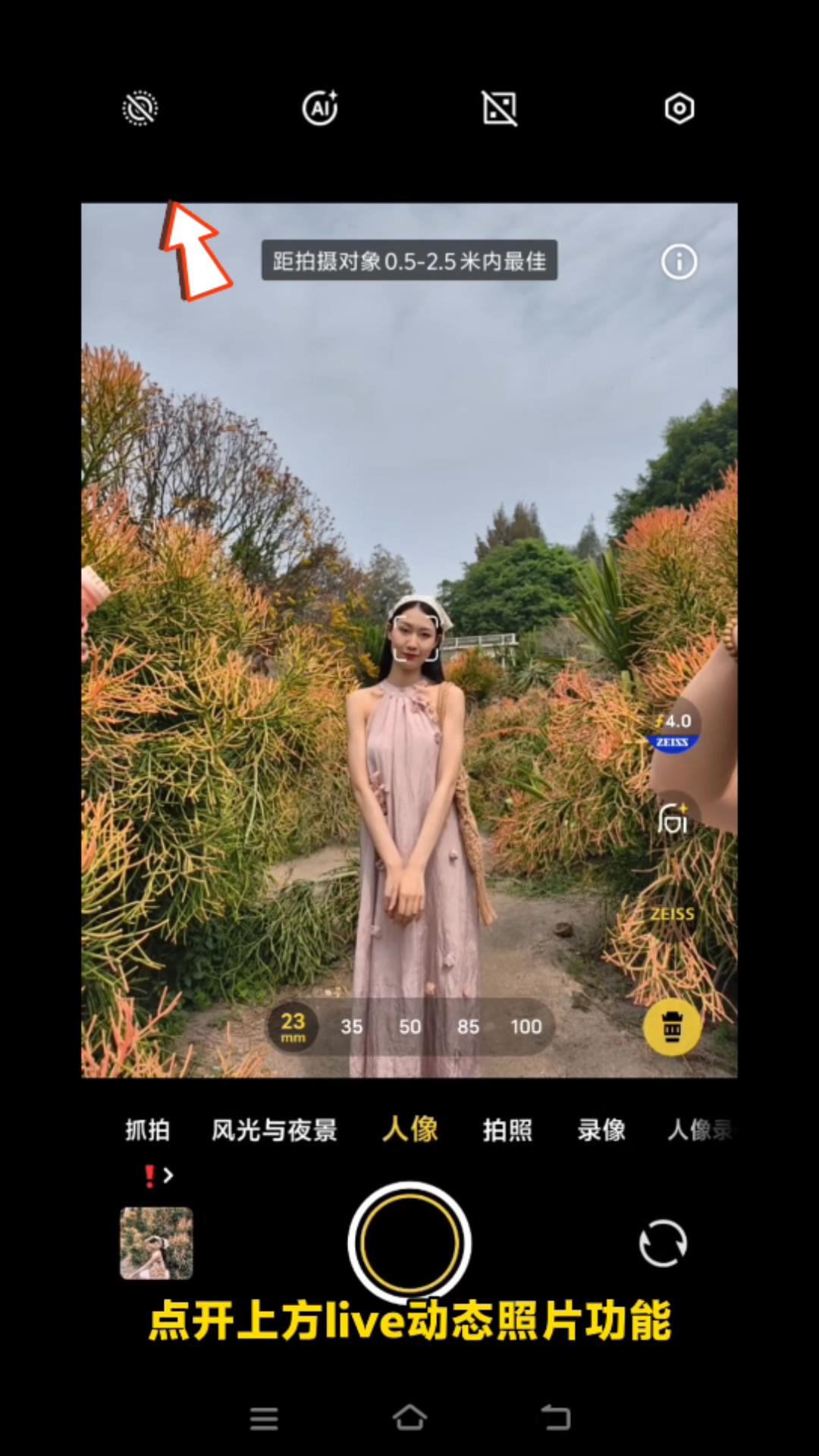Choose 85 focal length
Viewport: 819px width, 1456px height.
[x=468, y=1027]
